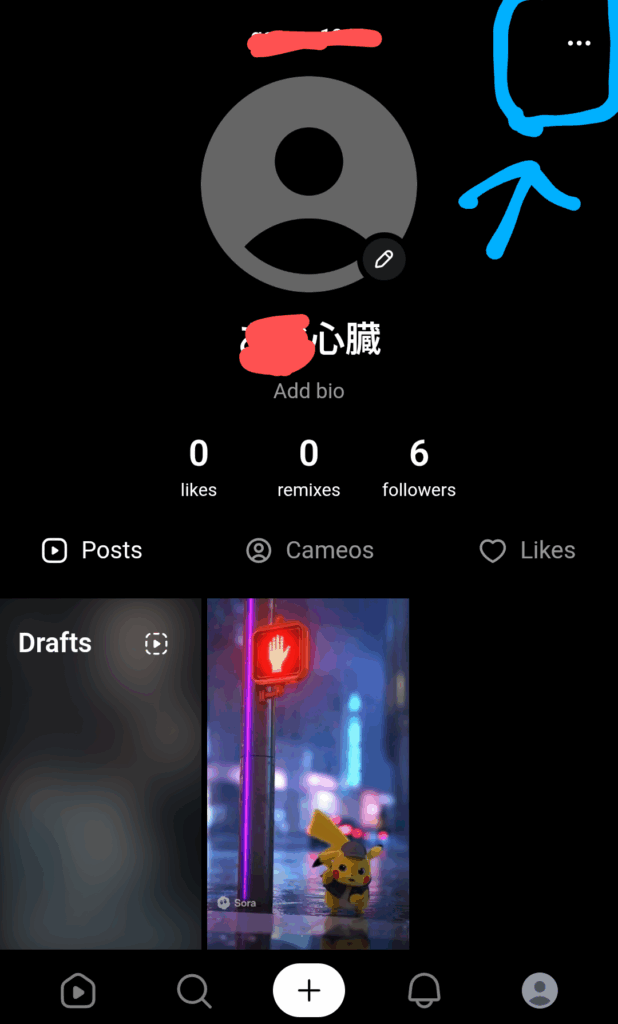Open the Drafts tile
The height and width of the screenshot is (1024, 618).
[100, 773]
